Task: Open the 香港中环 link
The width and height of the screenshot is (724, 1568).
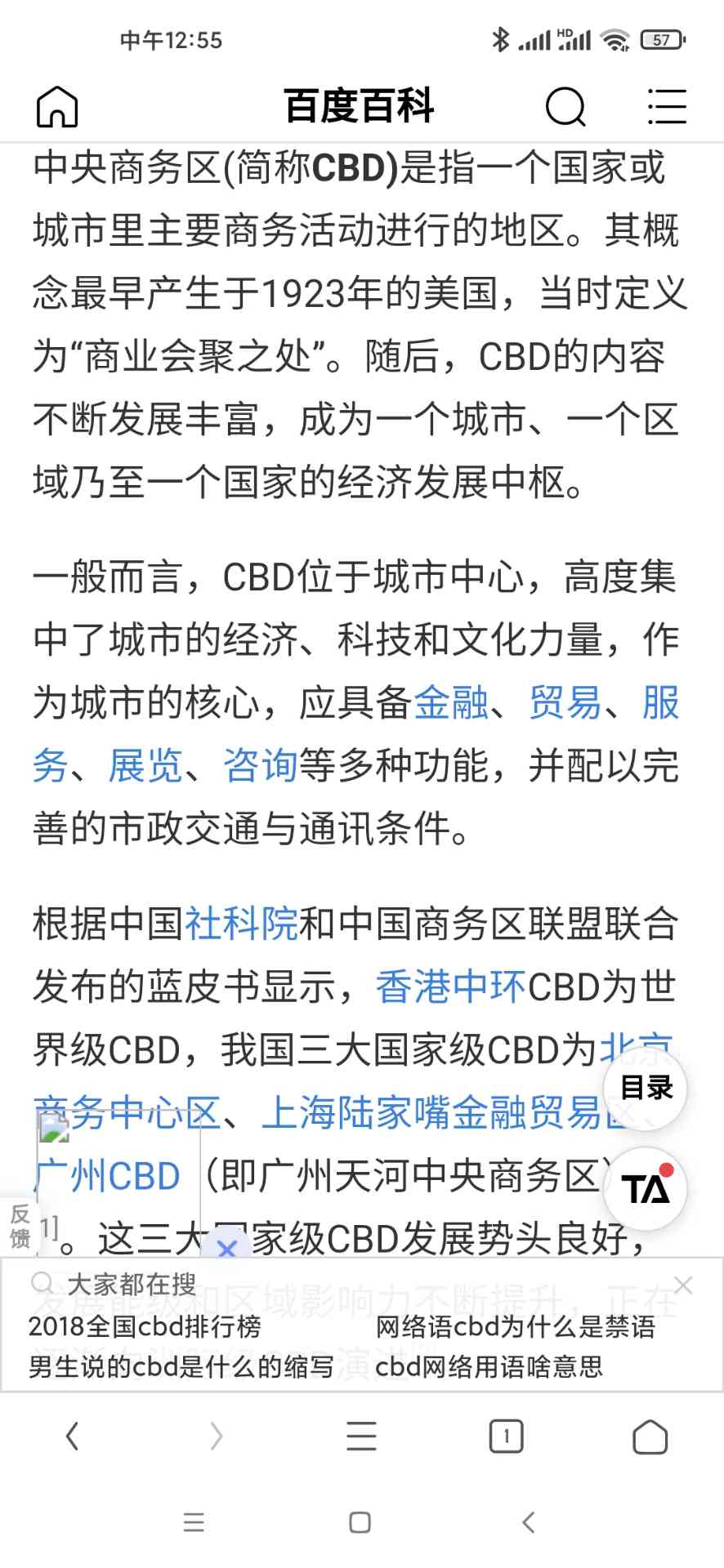Action: click(x=450, y=987)
